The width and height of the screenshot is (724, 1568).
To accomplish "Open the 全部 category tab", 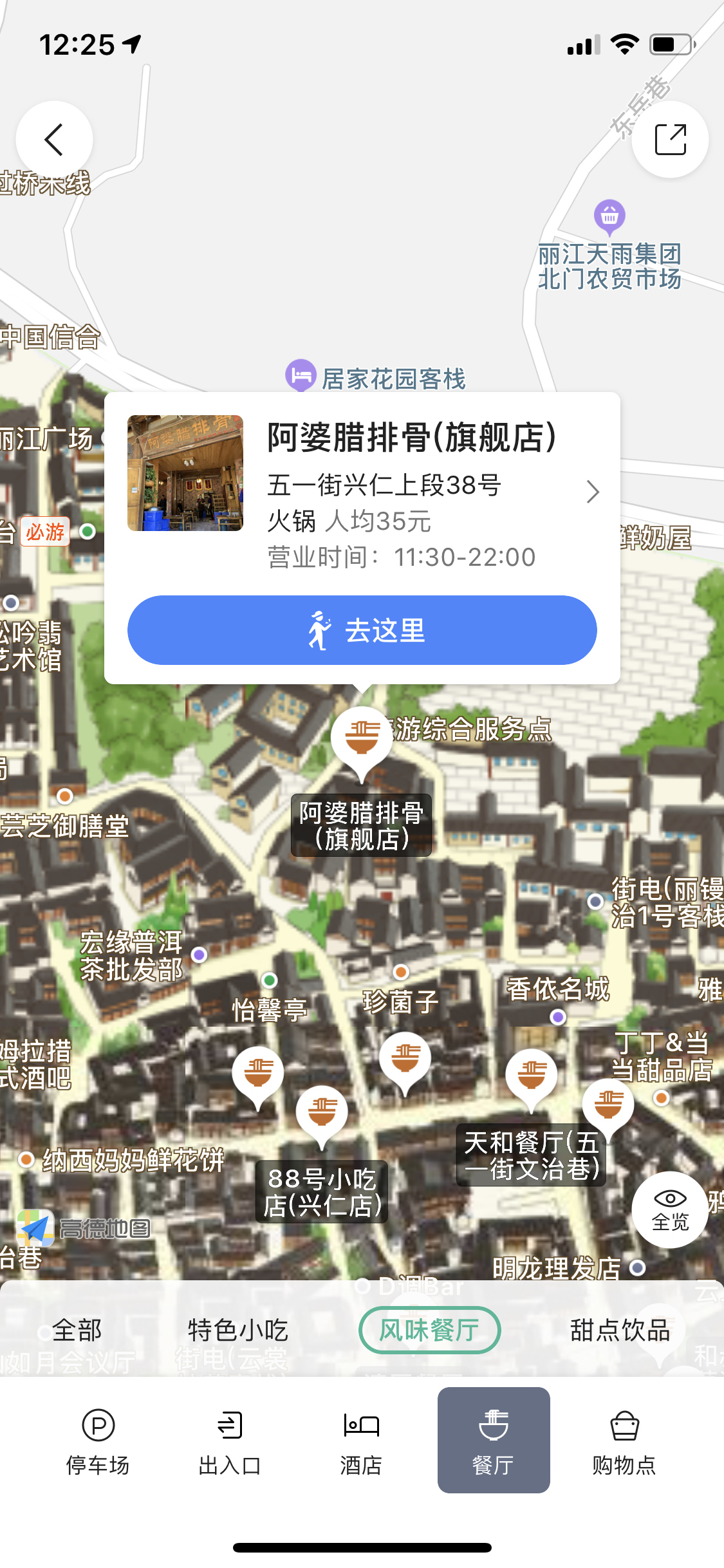I will tap(77, 1330).
